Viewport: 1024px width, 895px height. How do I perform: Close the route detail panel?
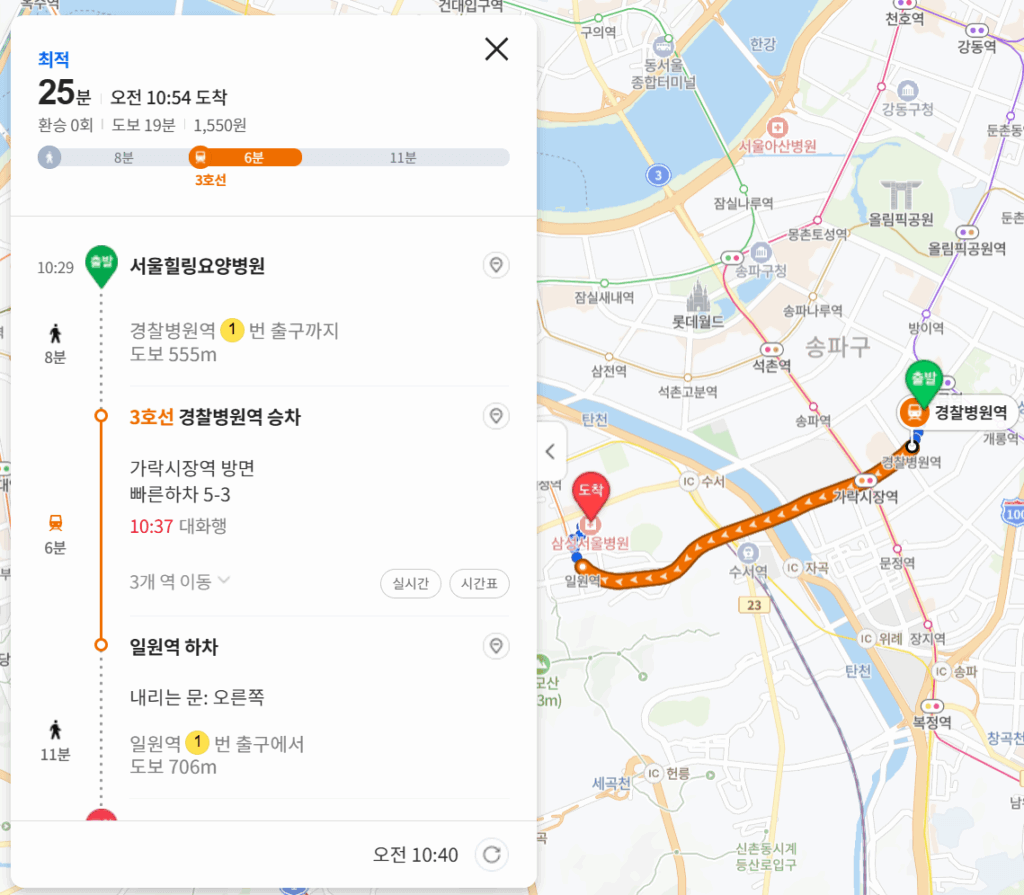click(x=496, y=49)
